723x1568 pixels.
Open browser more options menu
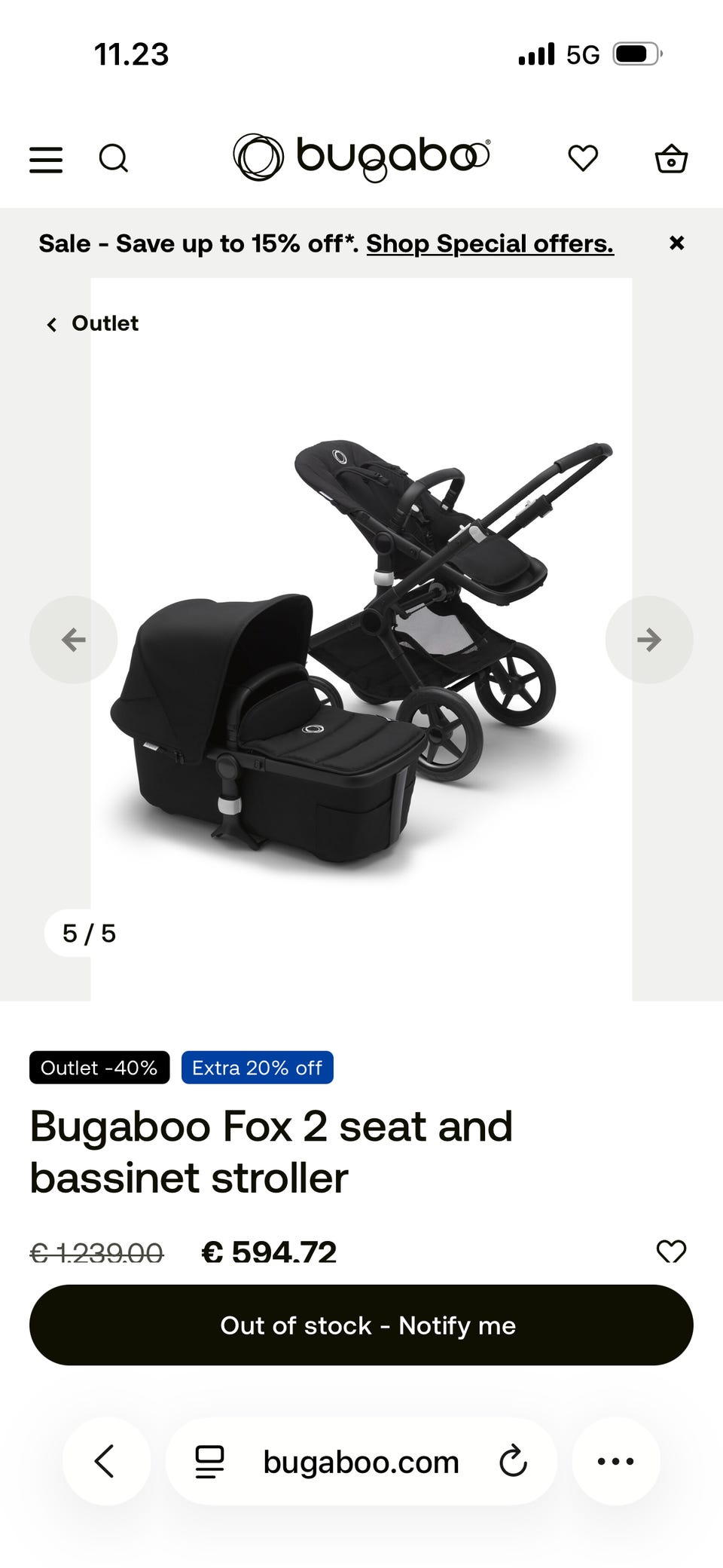point(616,1461)
